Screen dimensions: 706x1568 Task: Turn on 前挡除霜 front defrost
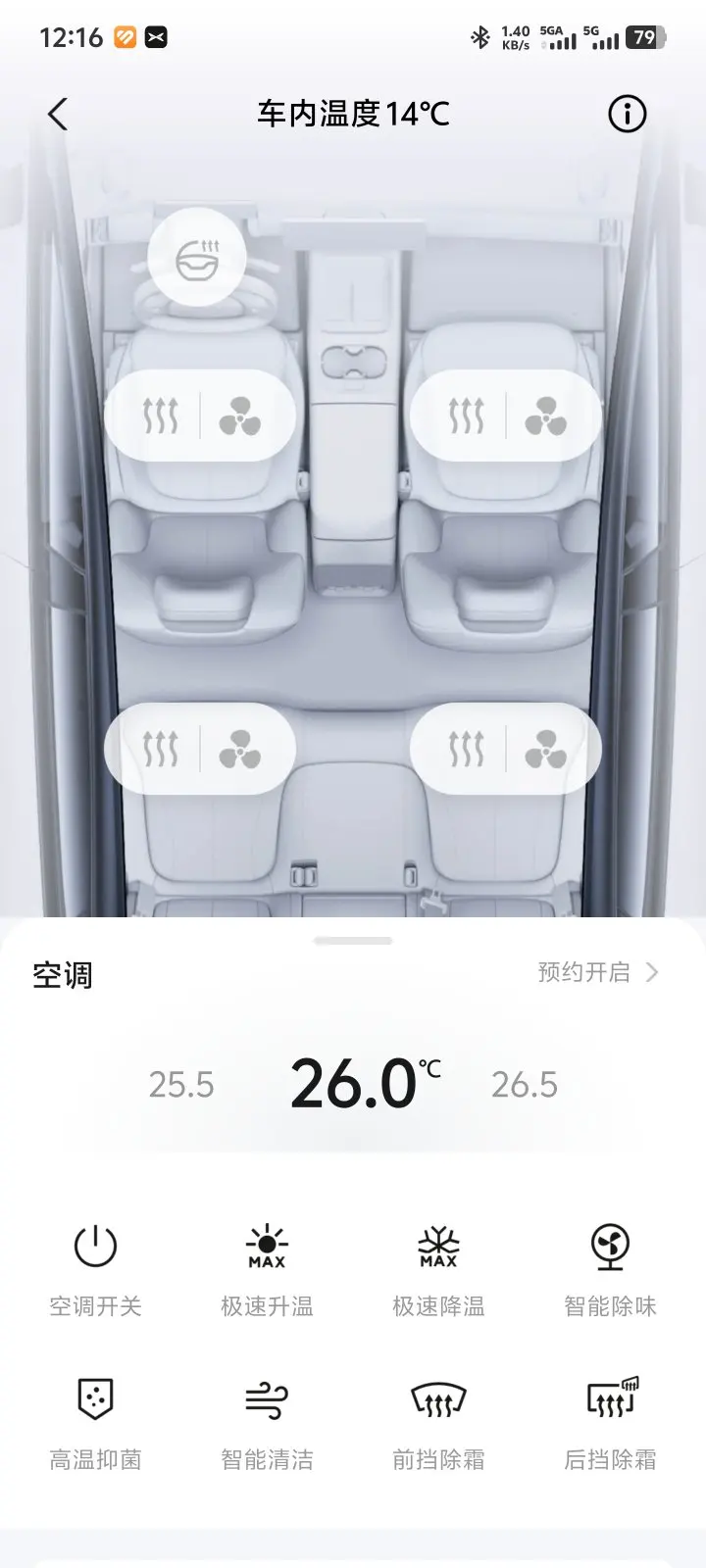tap(438, 1424)
